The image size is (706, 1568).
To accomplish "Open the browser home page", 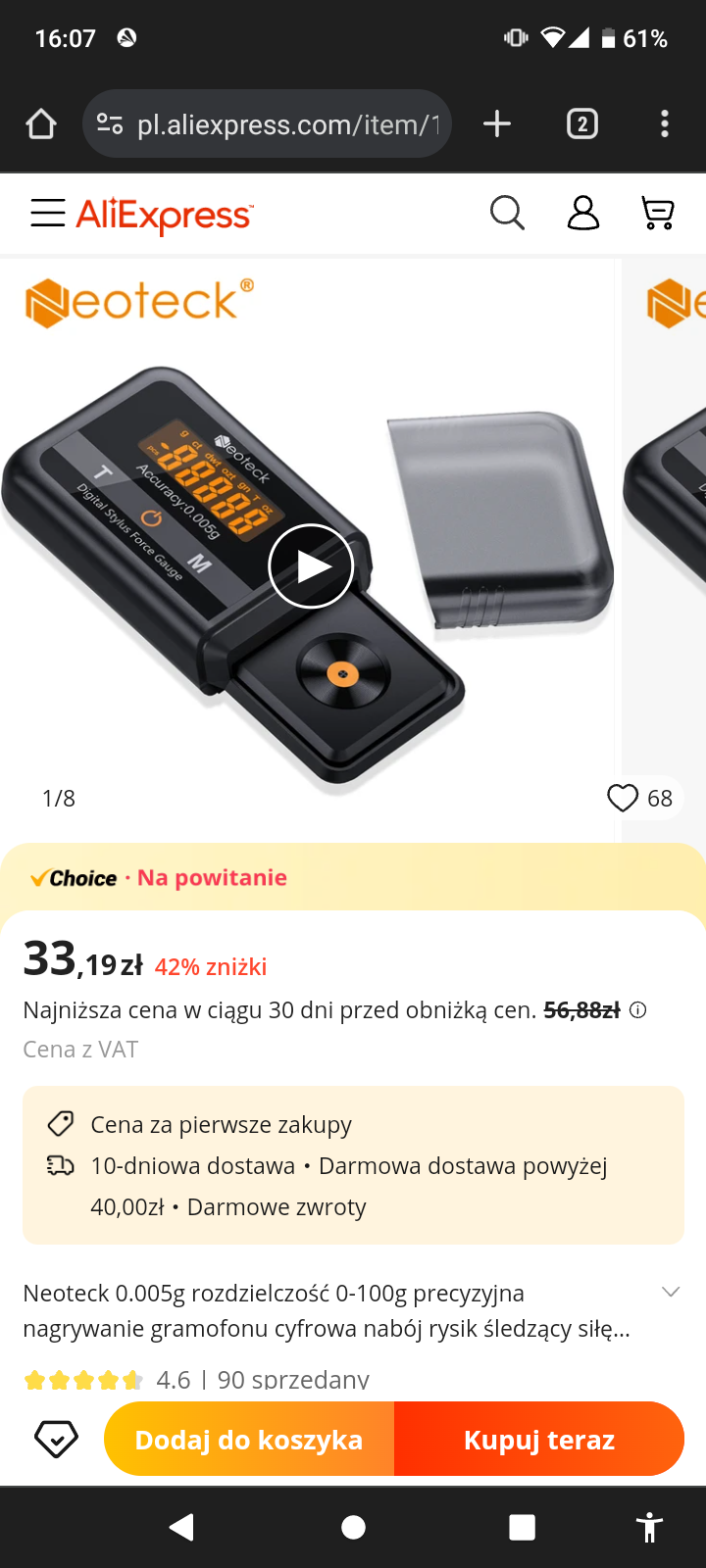I will (41, 124).
